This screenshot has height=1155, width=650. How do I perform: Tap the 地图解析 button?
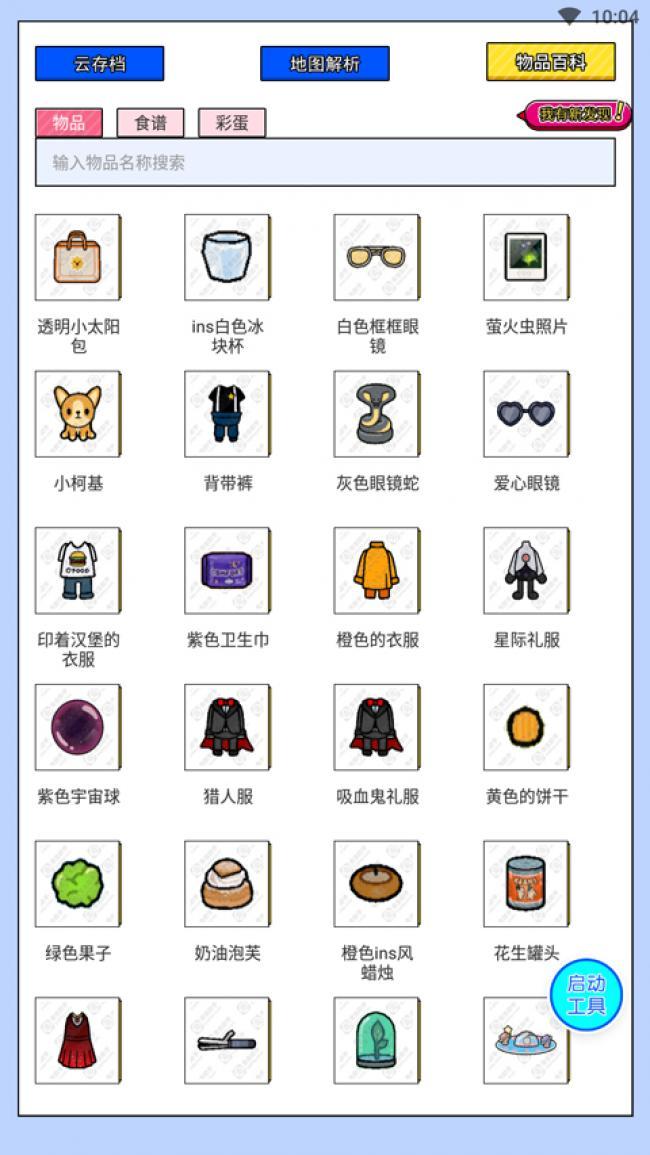(x=324, y=64)
